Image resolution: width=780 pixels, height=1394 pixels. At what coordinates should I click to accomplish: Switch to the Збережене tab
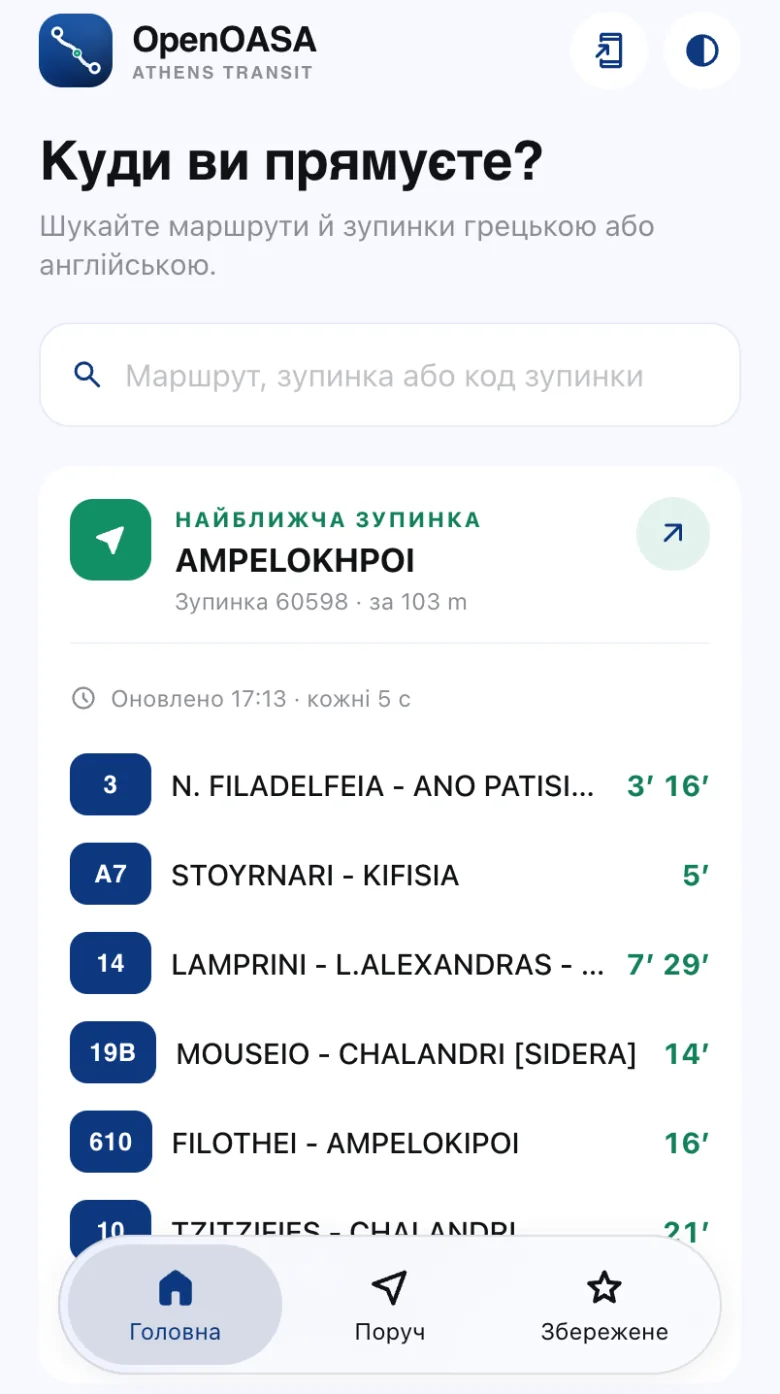(604, 1305)
